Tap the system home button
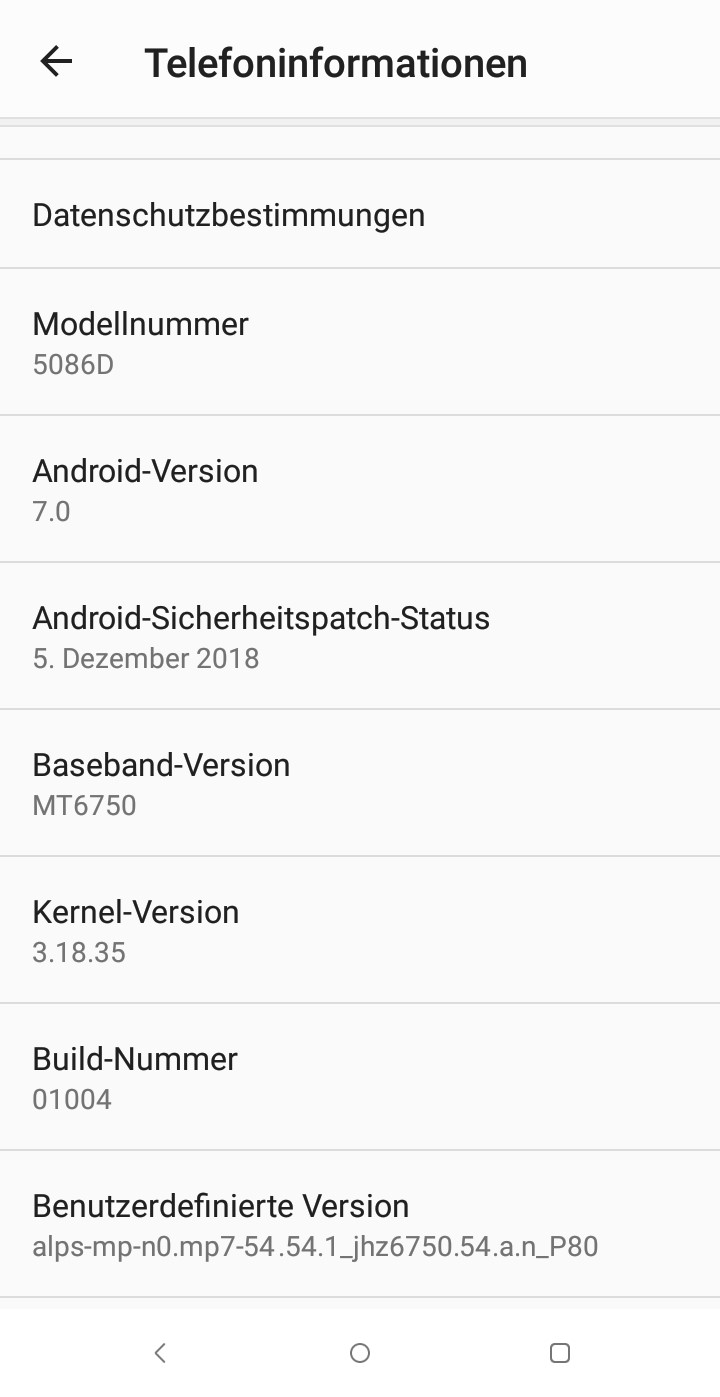The height and width of the screenshot is (1397, 720). click(360, 1353)
